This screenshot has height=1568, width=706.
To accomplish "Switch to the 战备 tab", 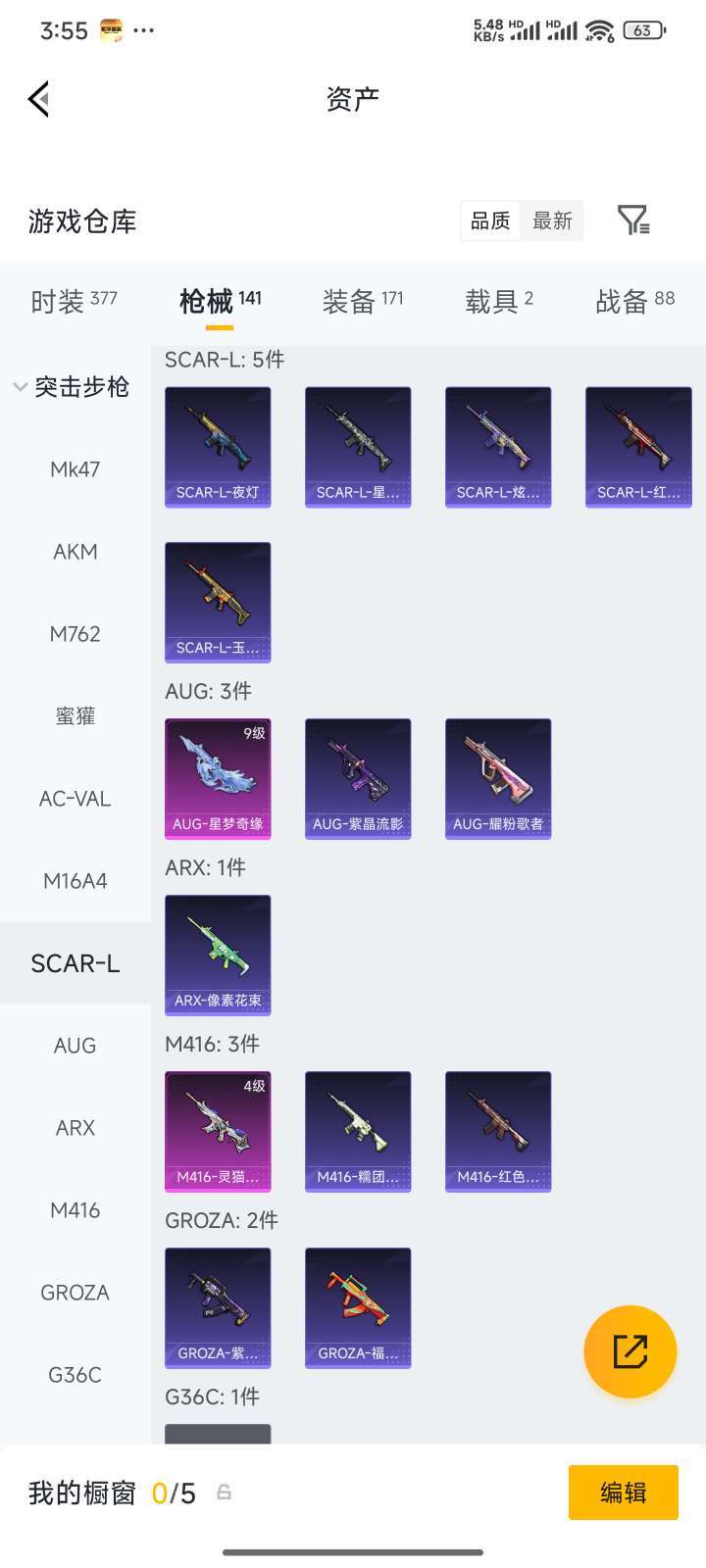I will [635, 302].
